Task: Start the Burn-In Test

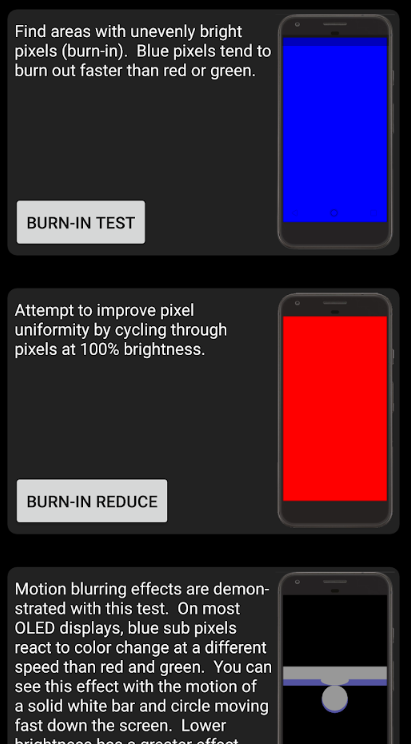Action: 81,222
